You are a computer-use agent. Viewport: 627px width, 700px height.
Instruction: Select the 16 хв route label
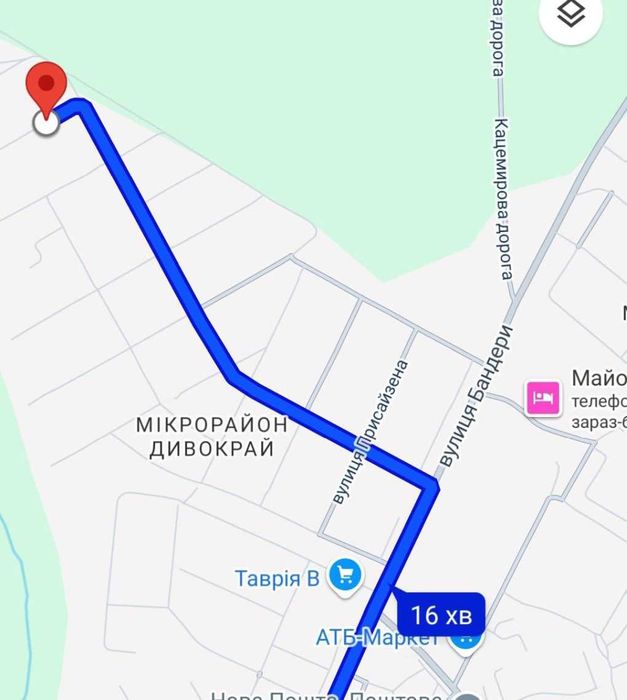coord(441,613)
